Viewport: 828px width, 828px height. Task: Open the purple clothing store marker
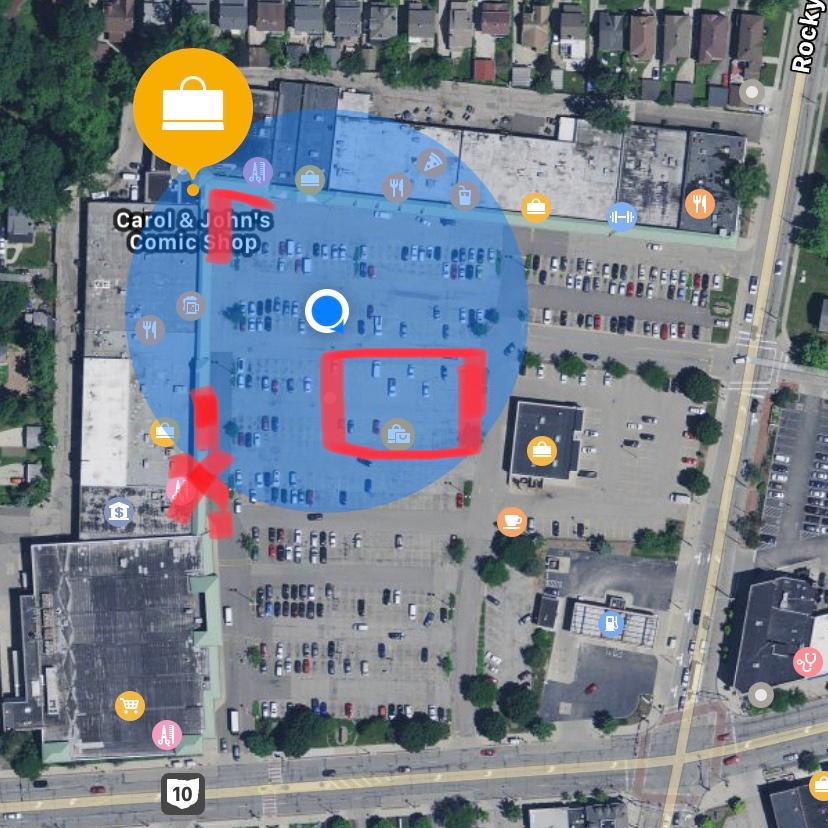pyautogui.click(x=258, y=172)
